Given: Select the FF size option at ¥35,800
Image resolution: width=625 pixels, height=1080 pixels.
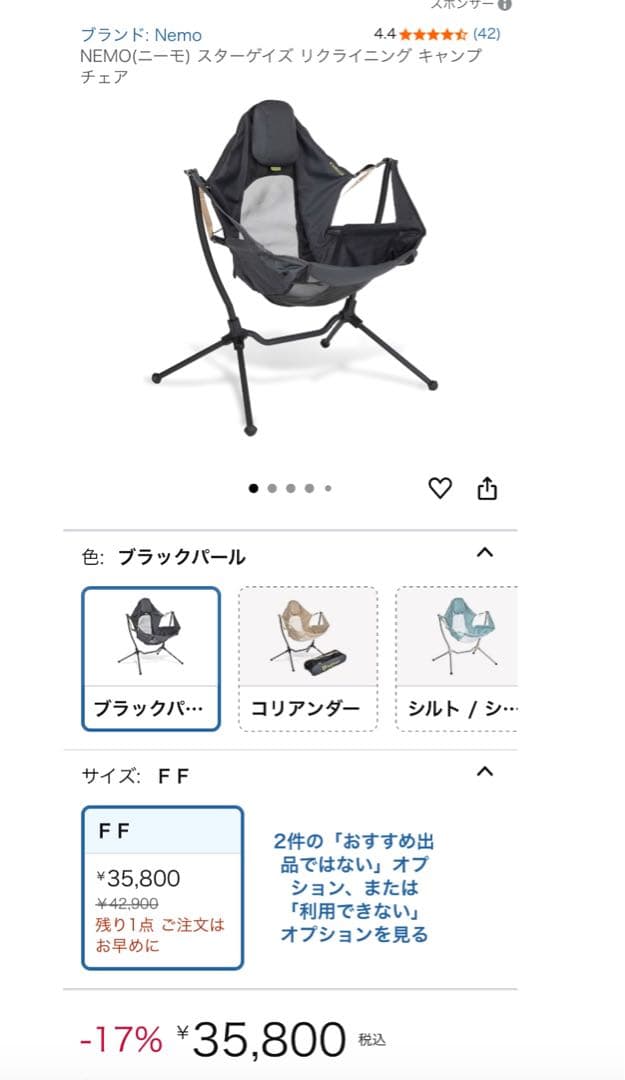Looking at the screenshot, I should click(162, 888).
